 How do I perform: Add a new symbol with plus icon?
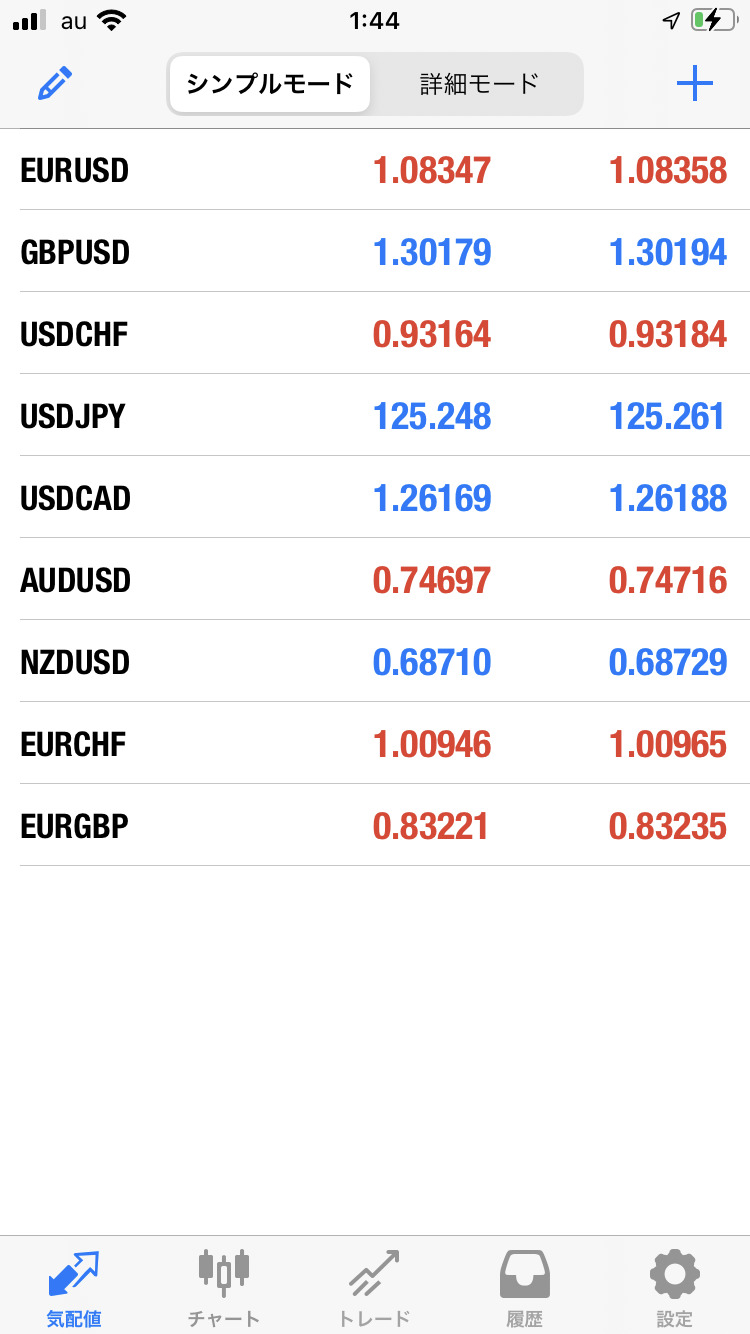[694, 84]
